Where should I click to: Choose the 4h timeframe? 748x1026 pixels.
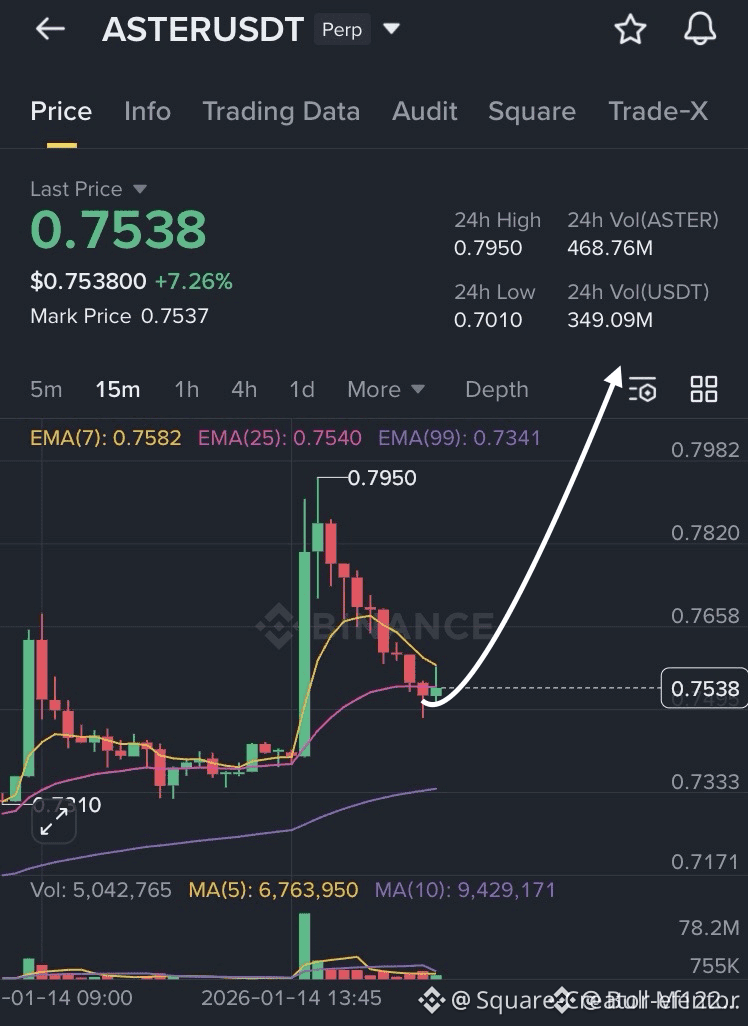[x=244, y=389]
